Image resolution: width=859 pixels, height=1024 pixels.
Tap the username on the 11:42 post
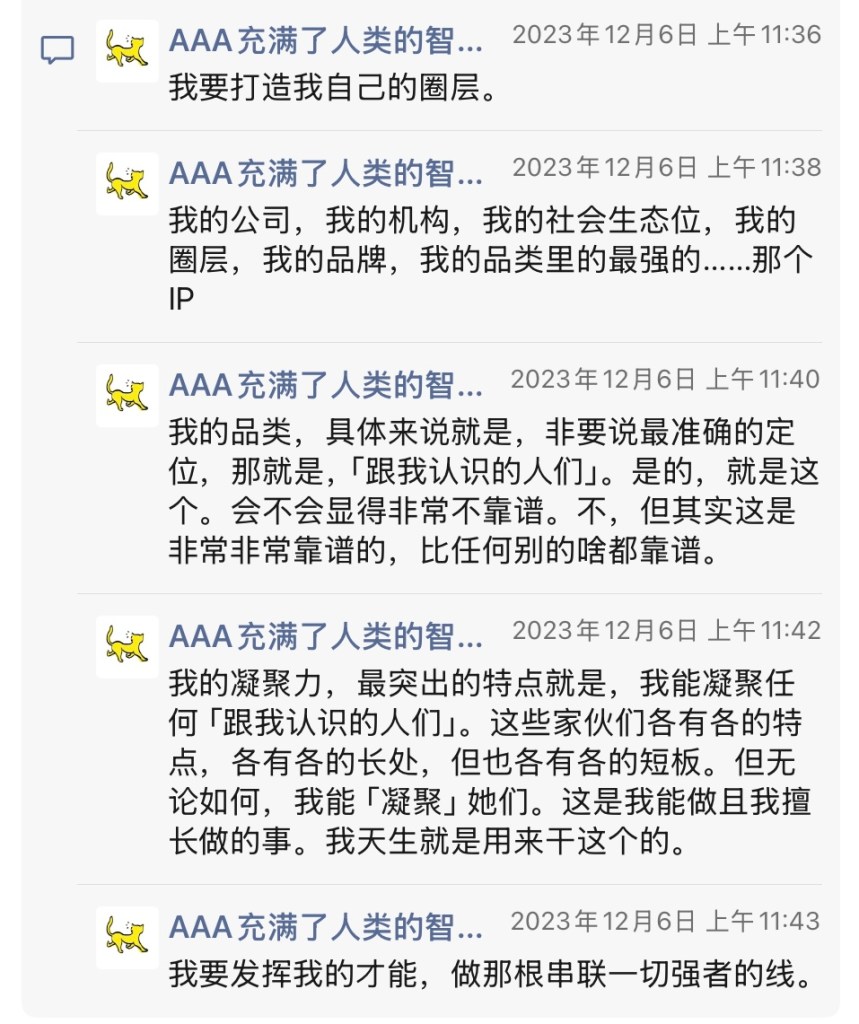[x=325, y=636]
